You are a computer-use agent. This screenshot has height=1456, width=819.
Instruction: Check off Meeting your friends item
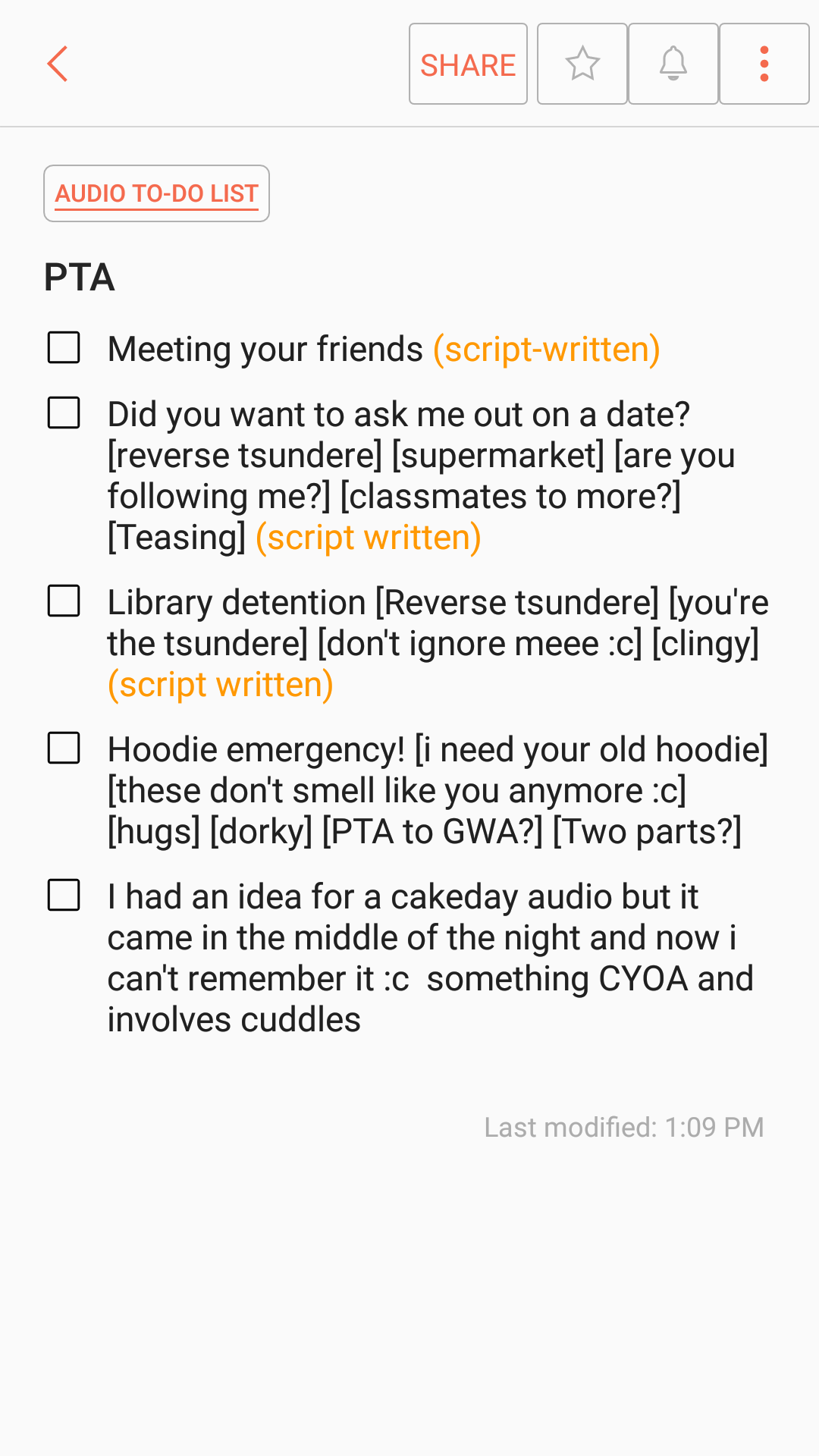64,348
